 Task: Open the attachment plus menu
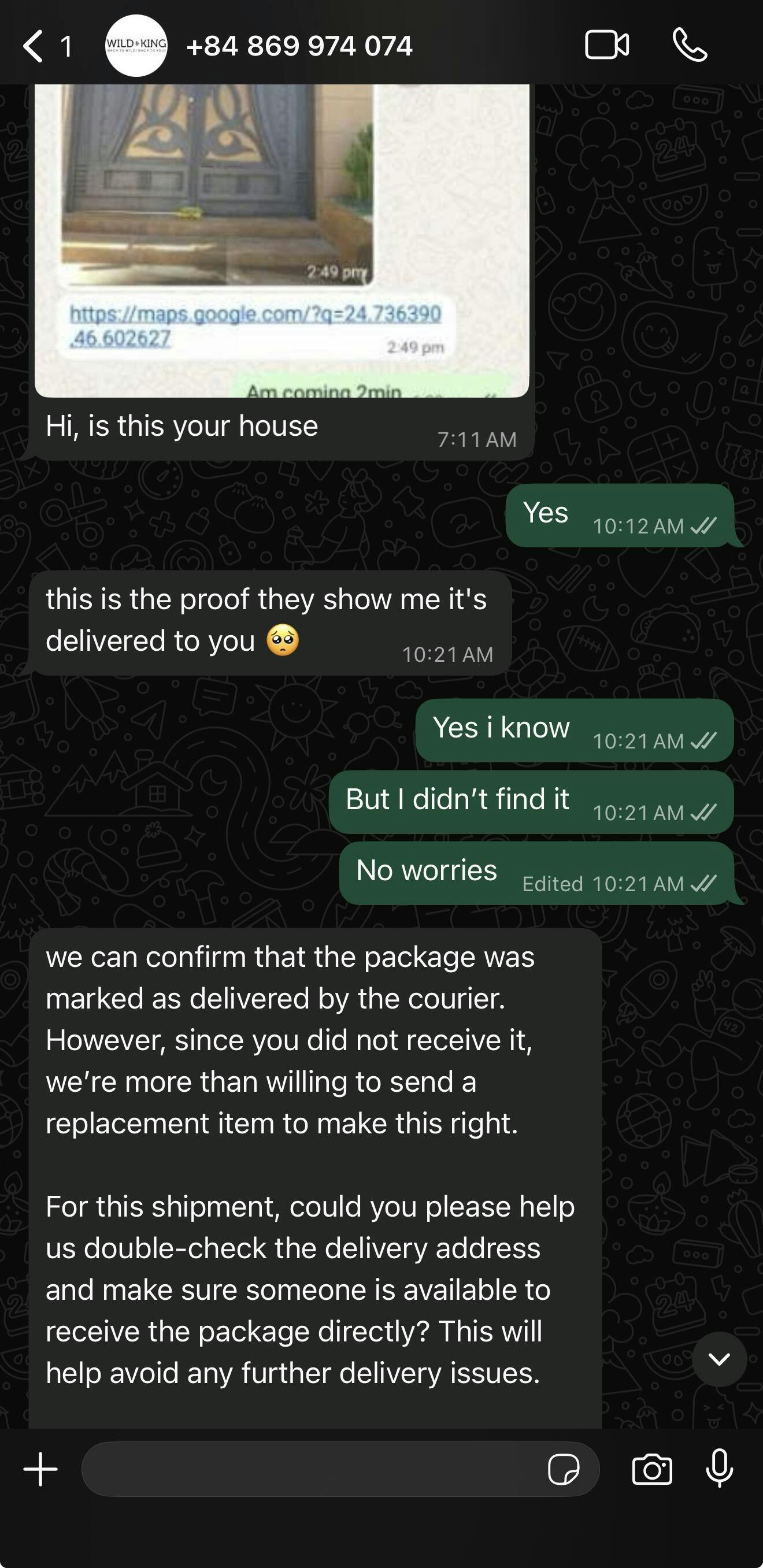40,1469
